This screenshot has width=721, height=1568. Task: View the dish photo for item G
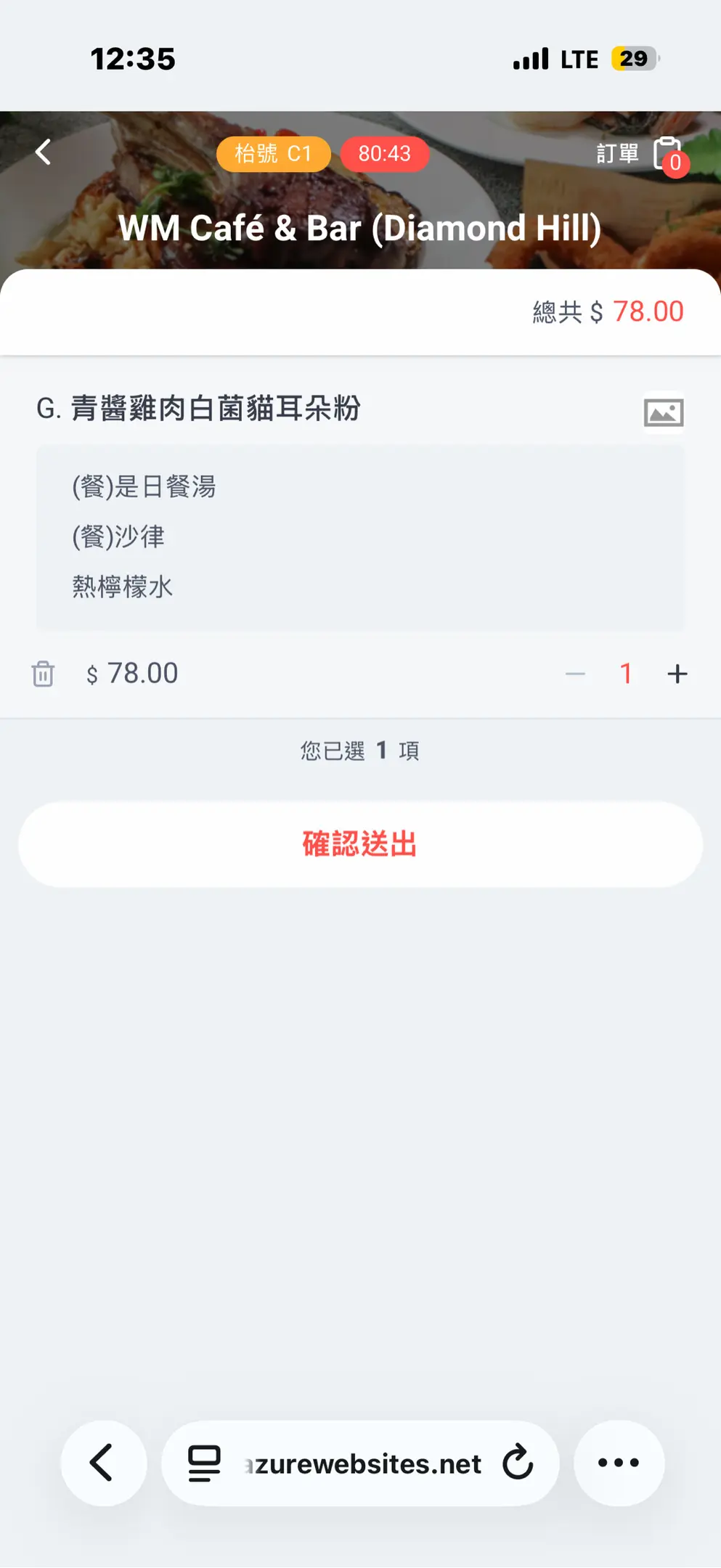(663, 413)
